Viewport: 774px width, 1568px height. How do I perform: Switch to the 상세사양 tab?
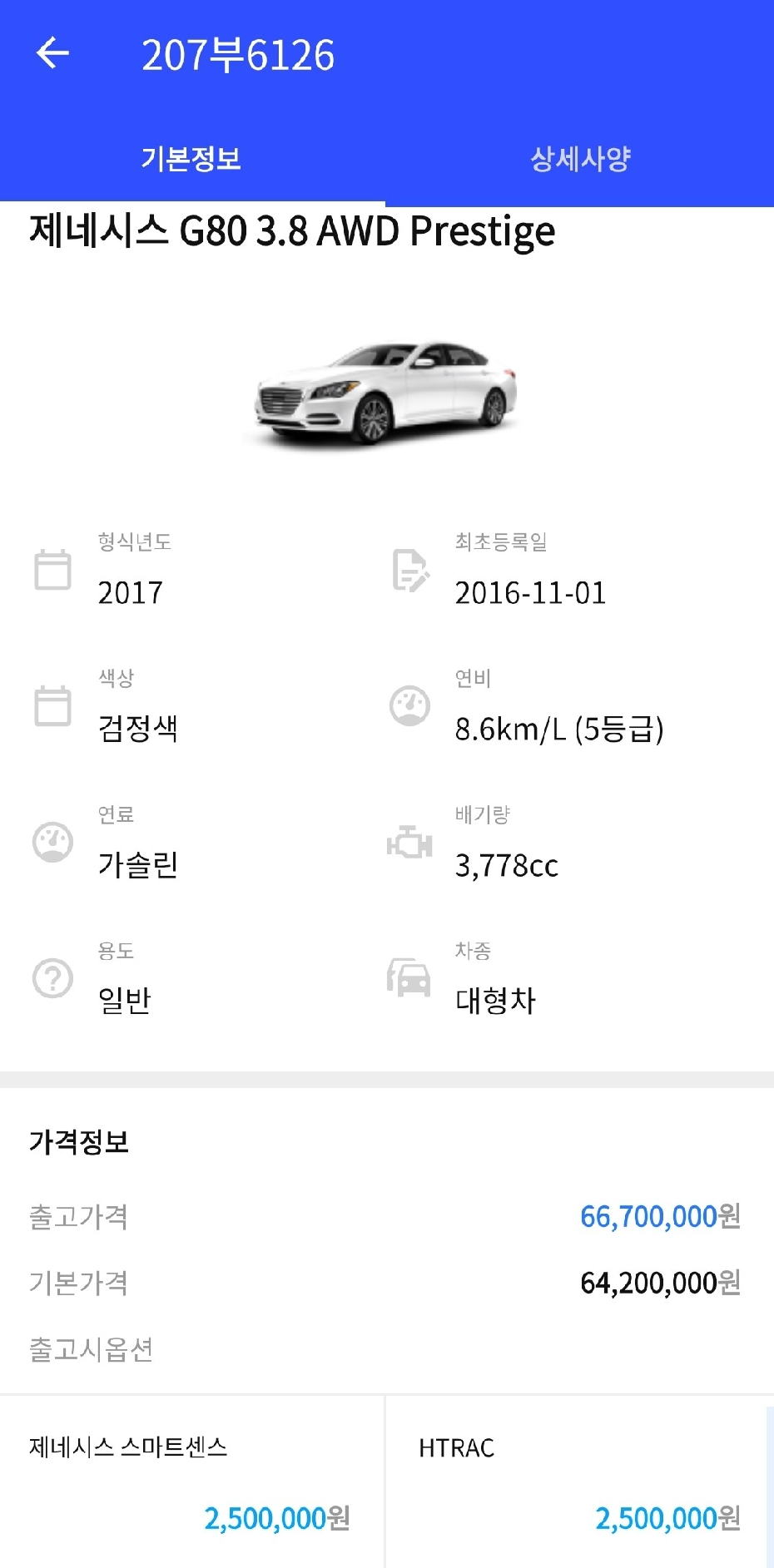click(x=580, y=158)
